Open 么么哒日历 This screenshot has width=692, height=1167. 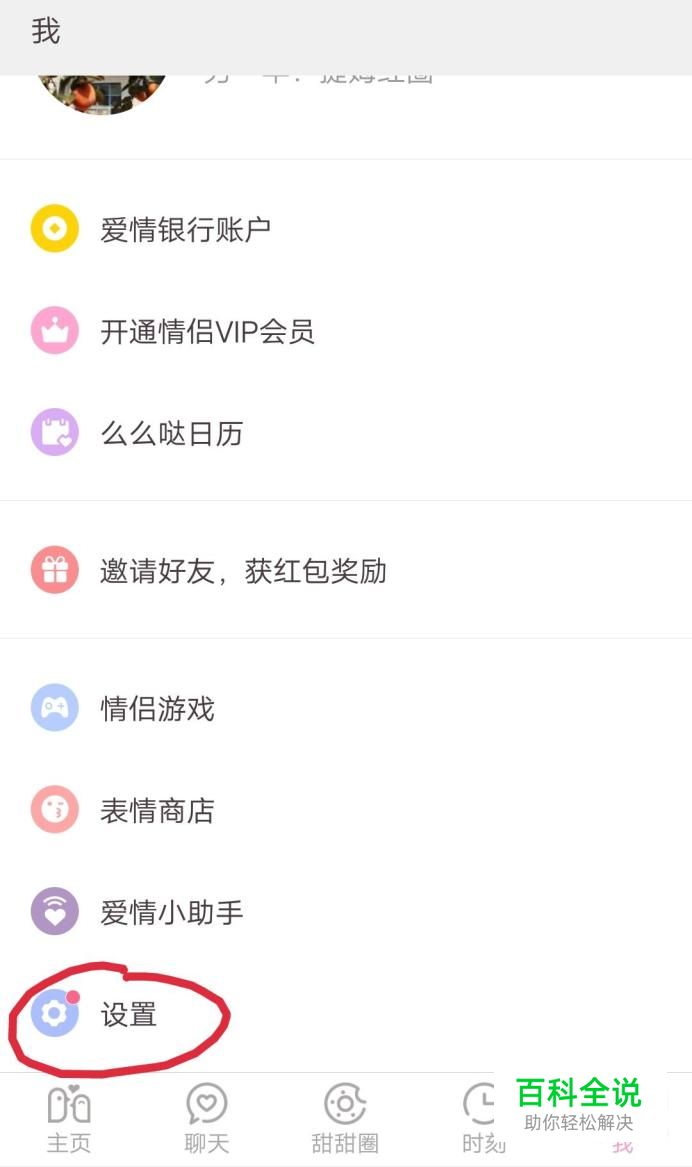(x=171, y=434)
